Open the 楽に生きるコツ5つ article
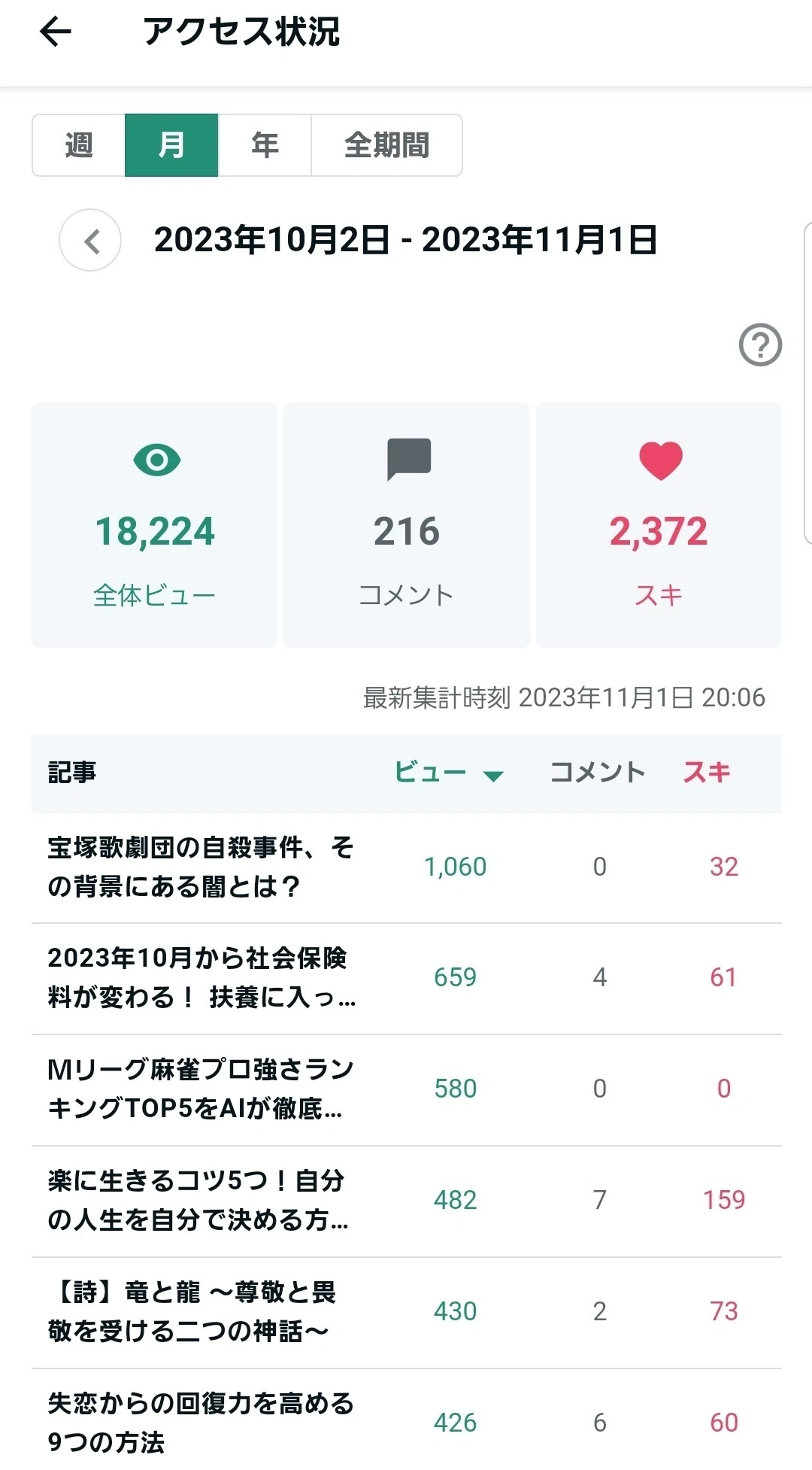The width and height of the screenshot is (812, 1470). (x=407, y=1201)
